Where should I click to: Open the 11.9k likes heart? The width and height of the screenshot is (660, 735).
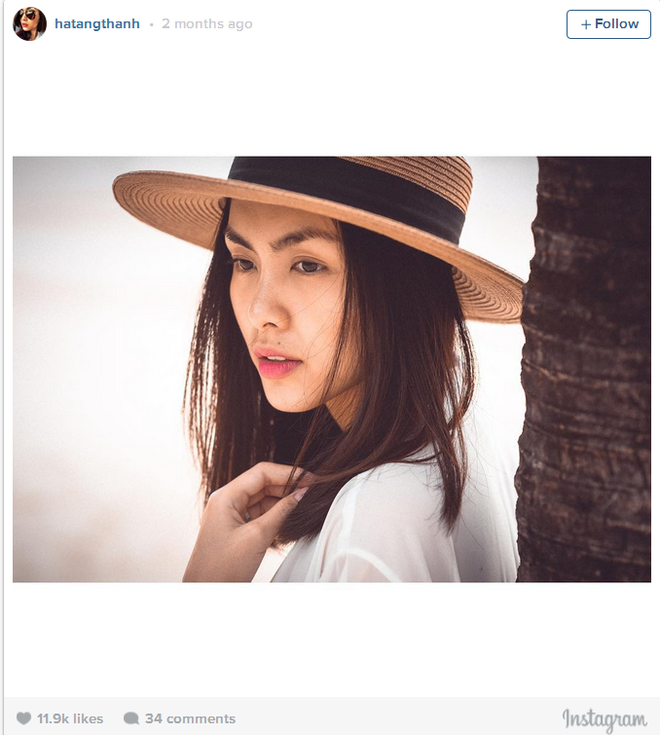(24, 719)
